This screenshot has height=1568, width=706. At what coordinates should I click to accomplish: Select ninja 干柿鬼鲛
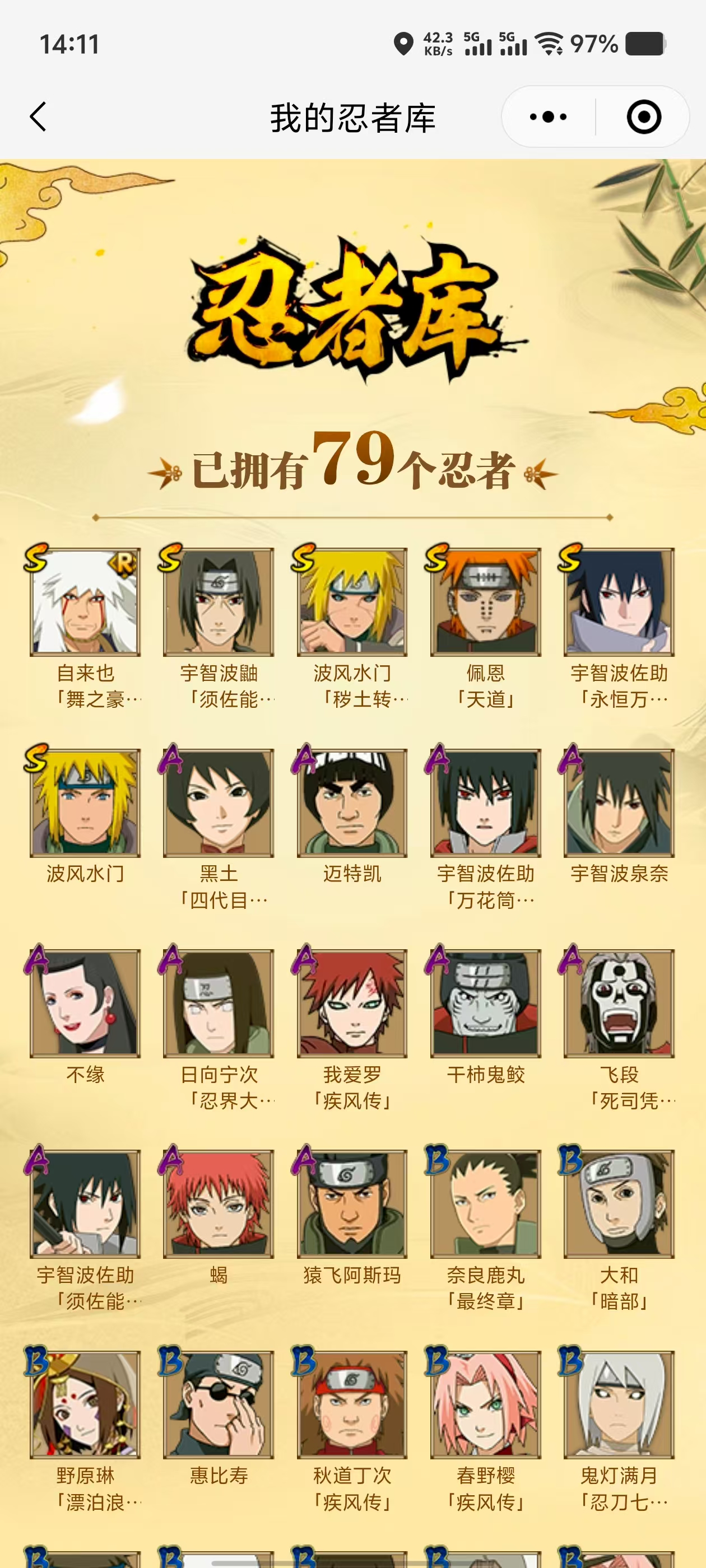(485, 1003)
